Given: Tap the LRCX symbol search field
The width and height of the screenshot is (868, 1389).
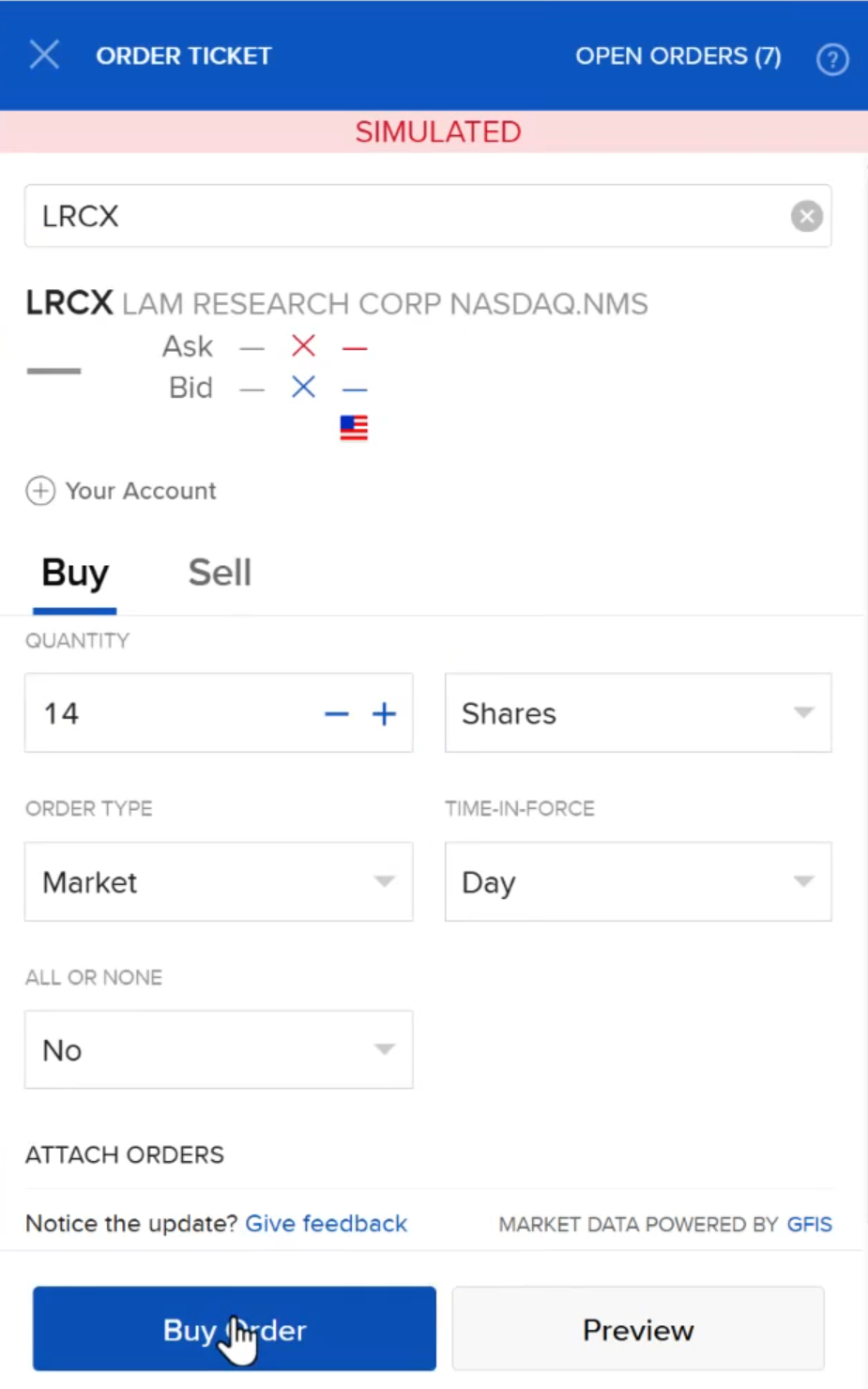Looking at the screenshot, I should (x=404, y=217).
